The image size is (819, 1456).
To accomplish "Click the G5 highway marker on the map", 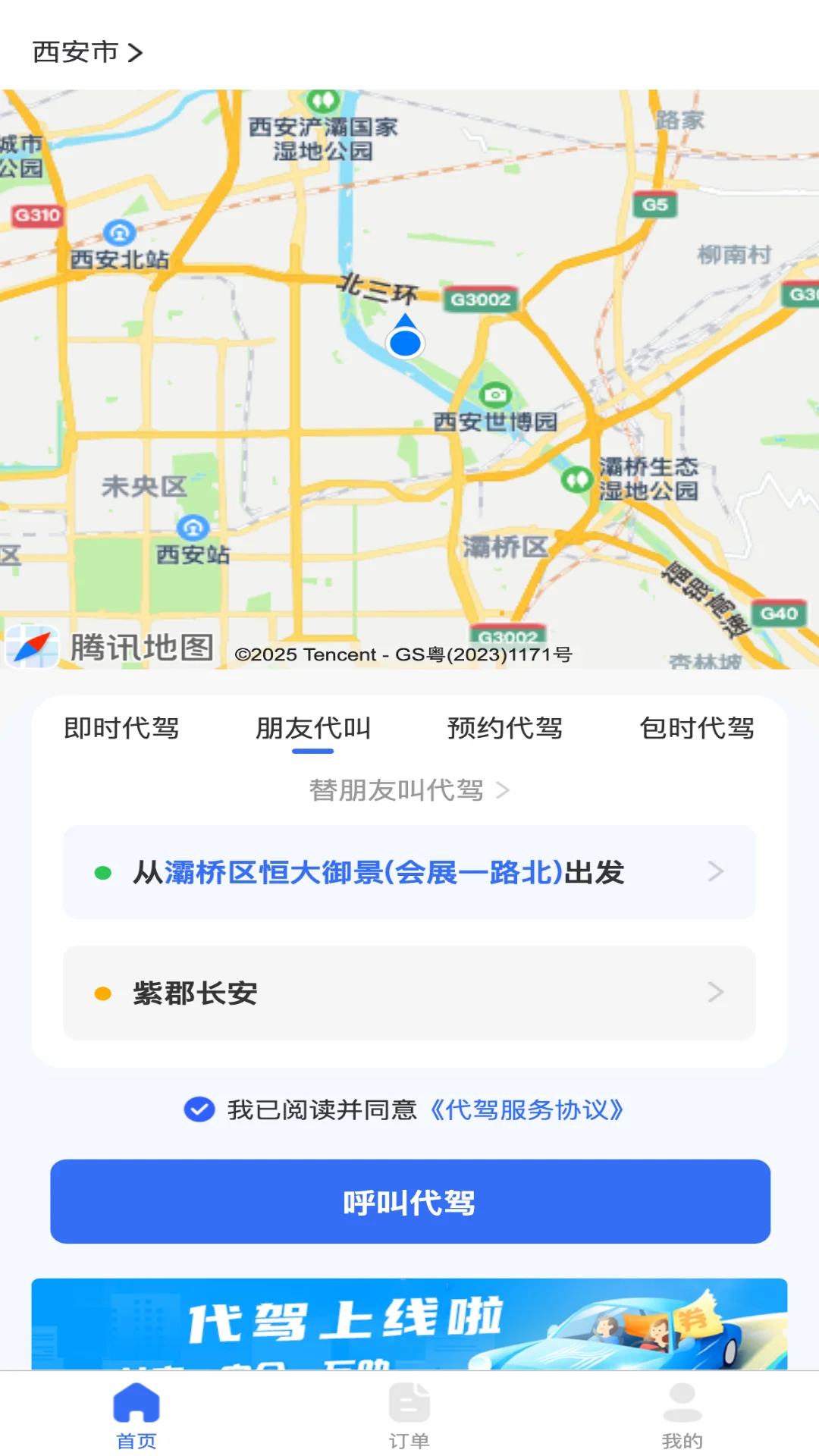I will tap(654, 203).
